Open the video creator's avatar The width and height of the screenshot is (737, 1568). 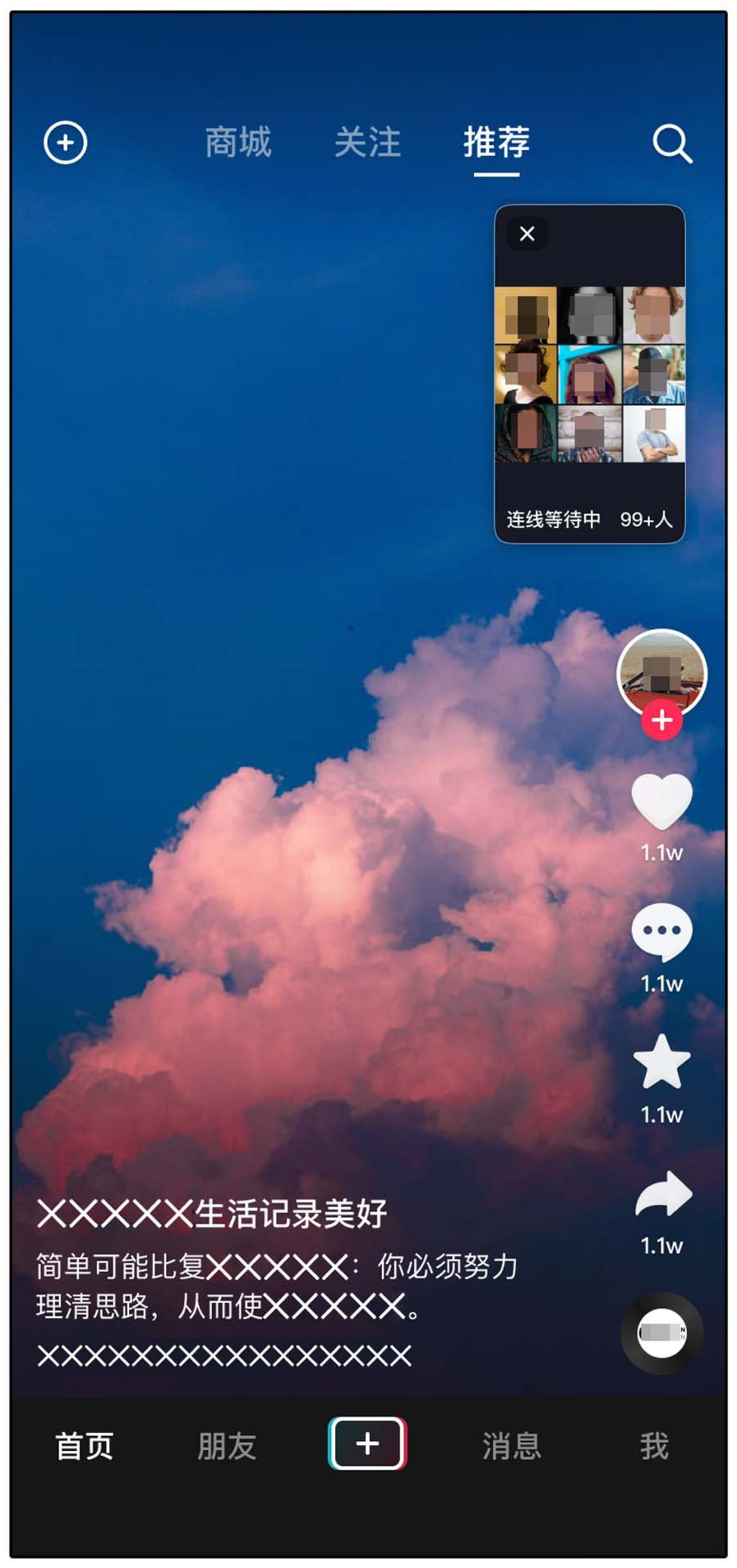(x=661, y=671)
